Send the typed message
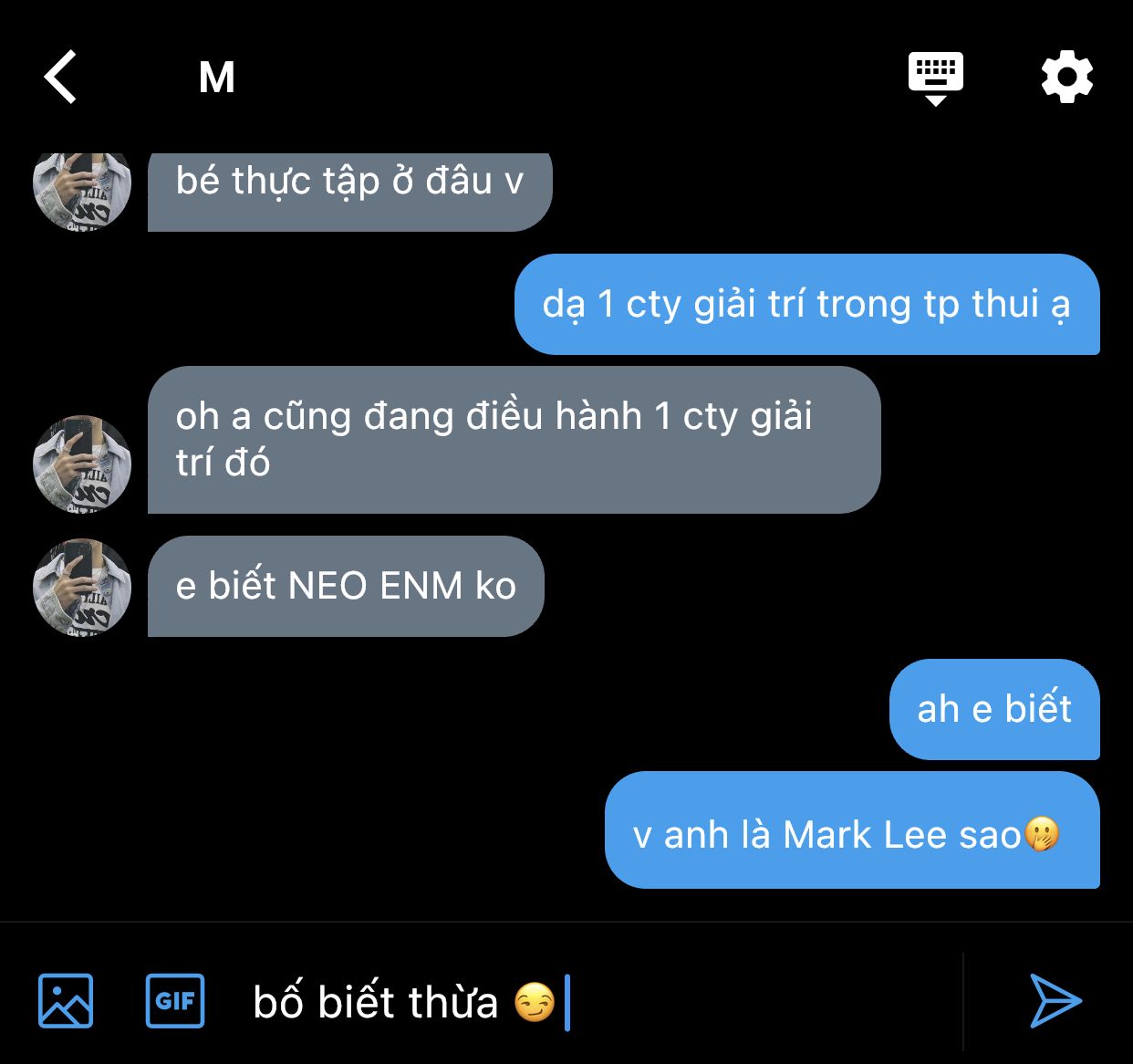Image resolution: width=1133 pixels, height=1064 pixels. 1055,1001
